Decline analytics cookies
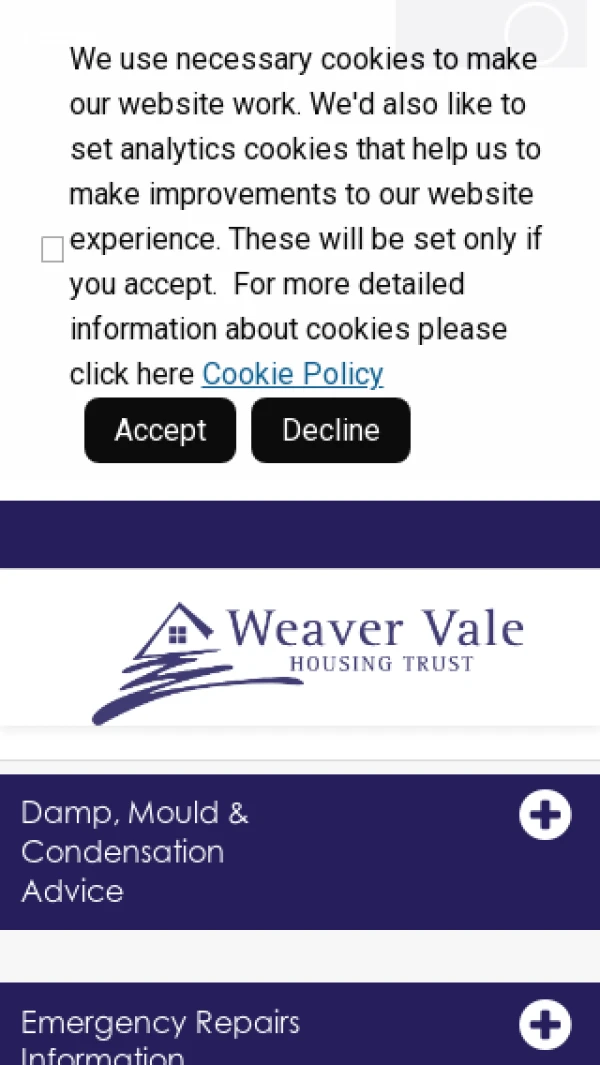Screen dimensions: 600x1065 pyautogui.click(x=330, y=430)
